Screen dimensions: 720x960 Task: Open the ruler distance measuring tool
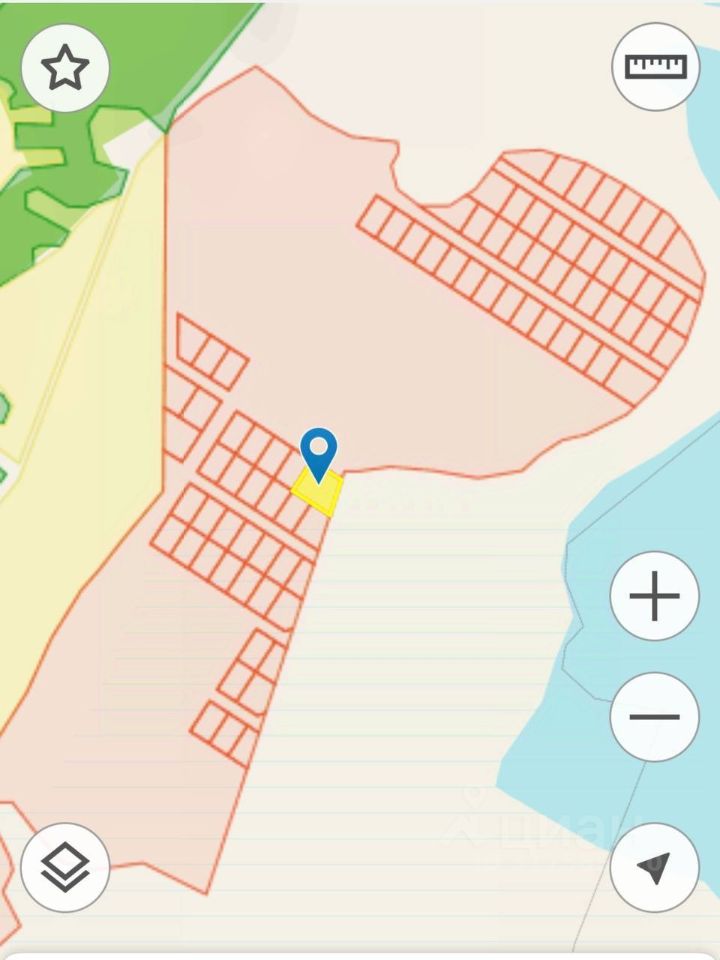point(655,66)
